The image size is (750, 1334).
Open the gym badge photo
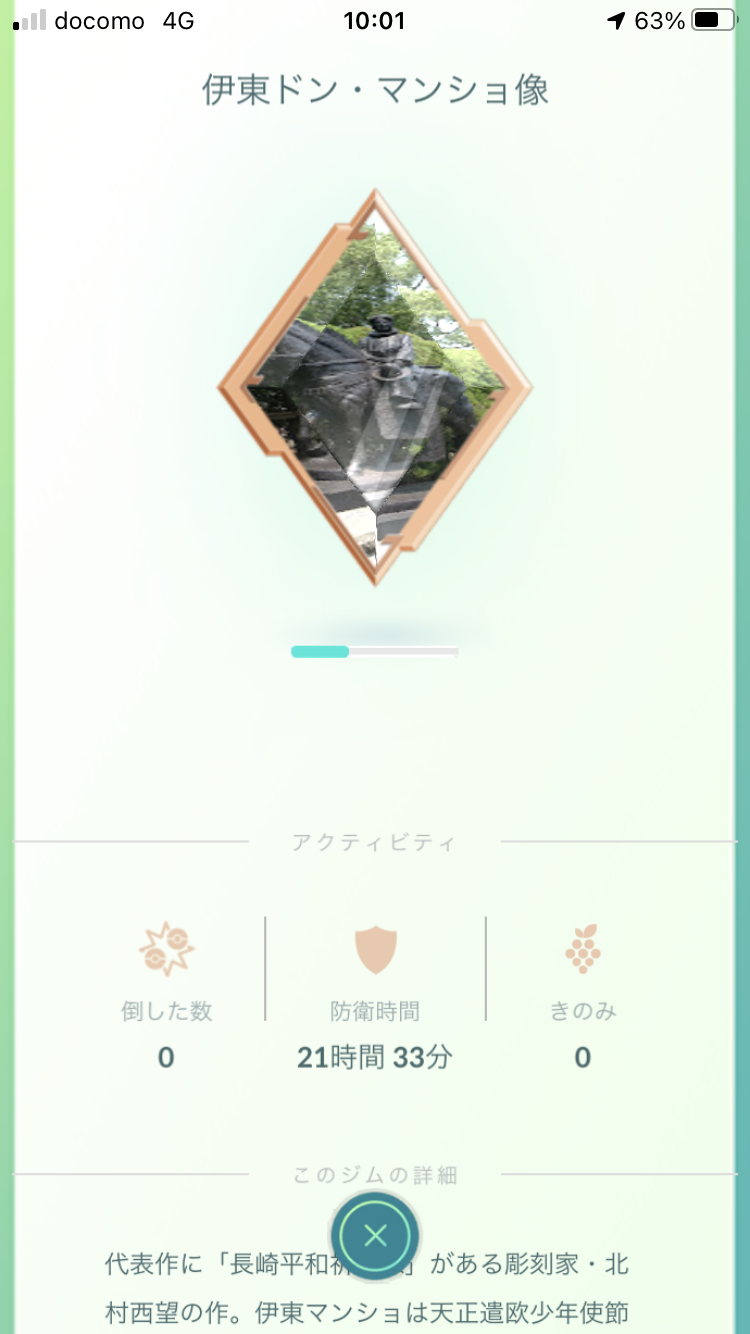pos(375,388)
